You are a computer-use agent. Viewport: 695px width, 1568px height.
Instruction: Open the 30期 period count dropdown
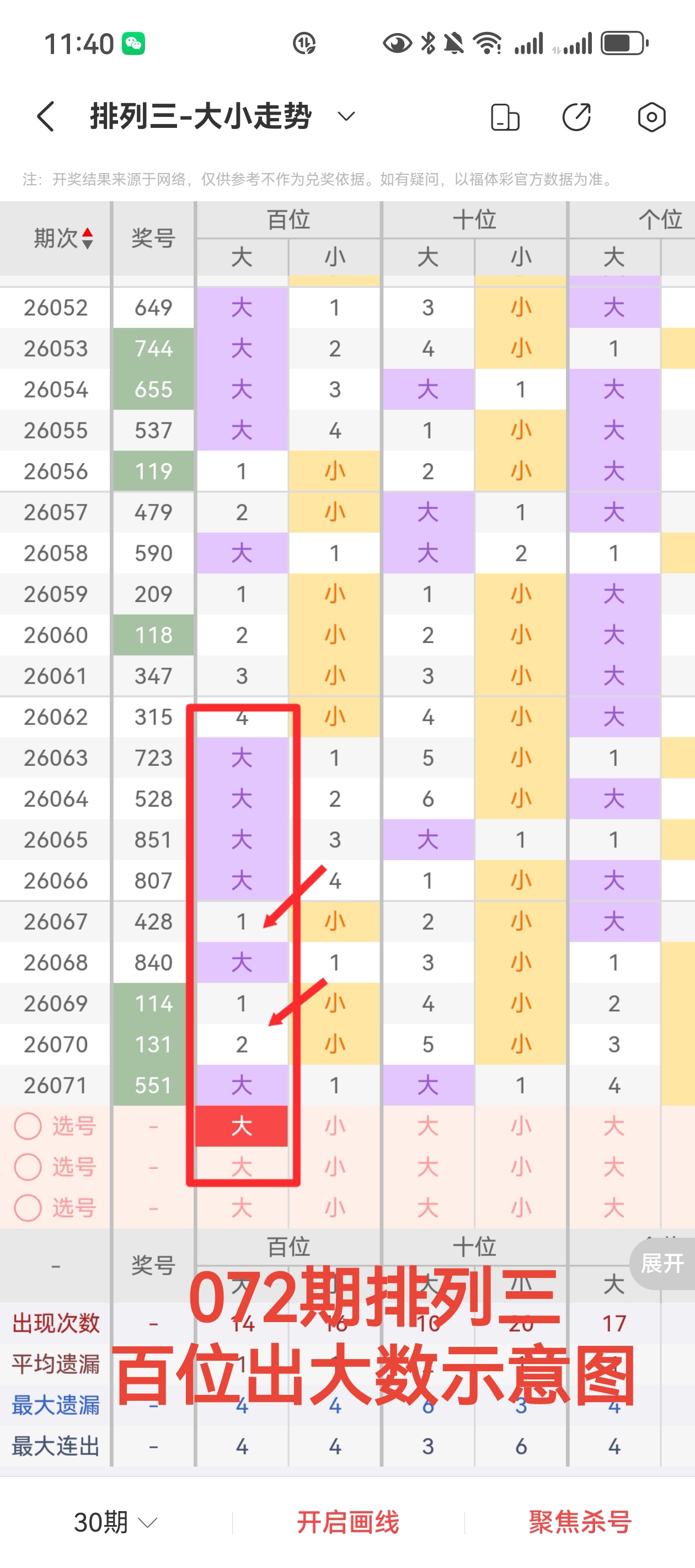116,1522
